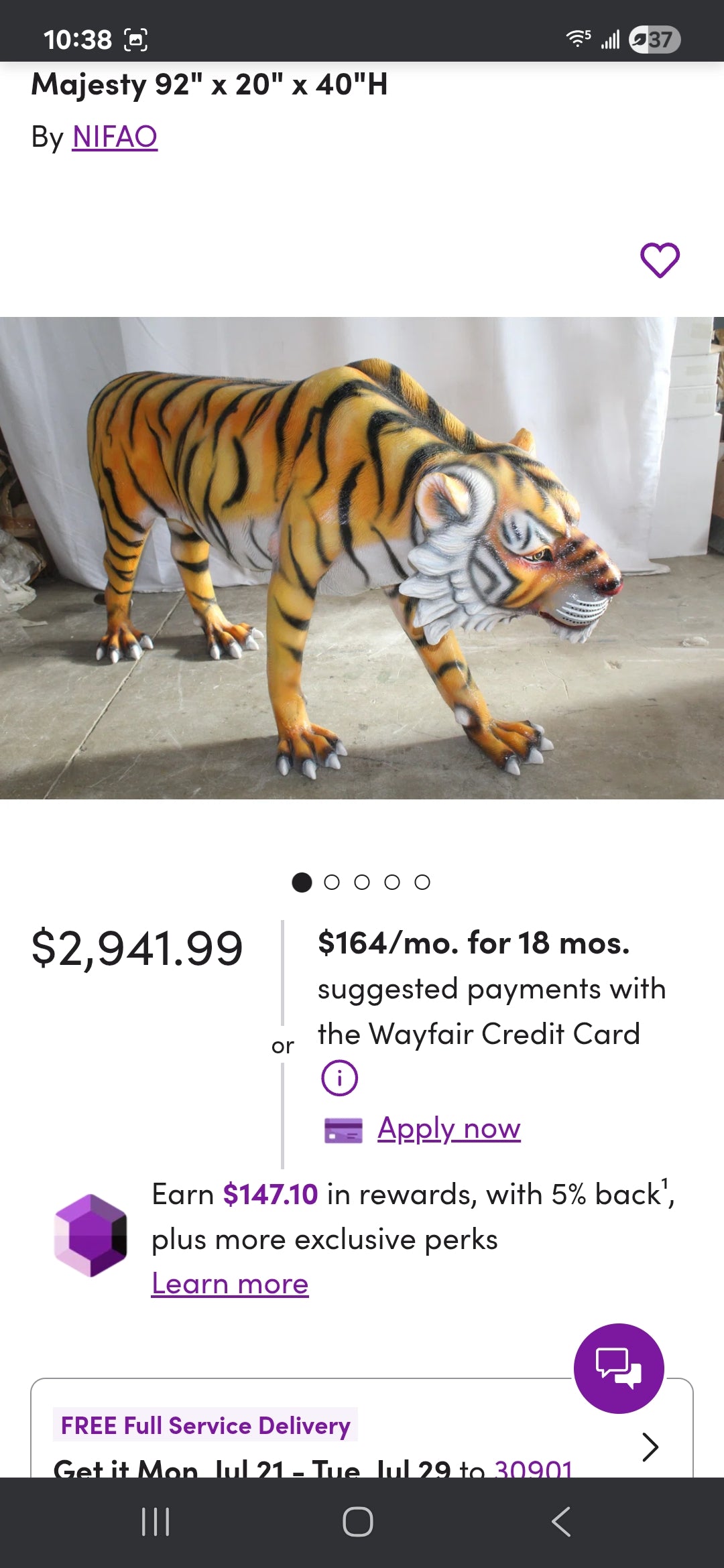Save the tiger statue to favorites
This screenshot has width=724, height=1568.
tap(660, 260)
